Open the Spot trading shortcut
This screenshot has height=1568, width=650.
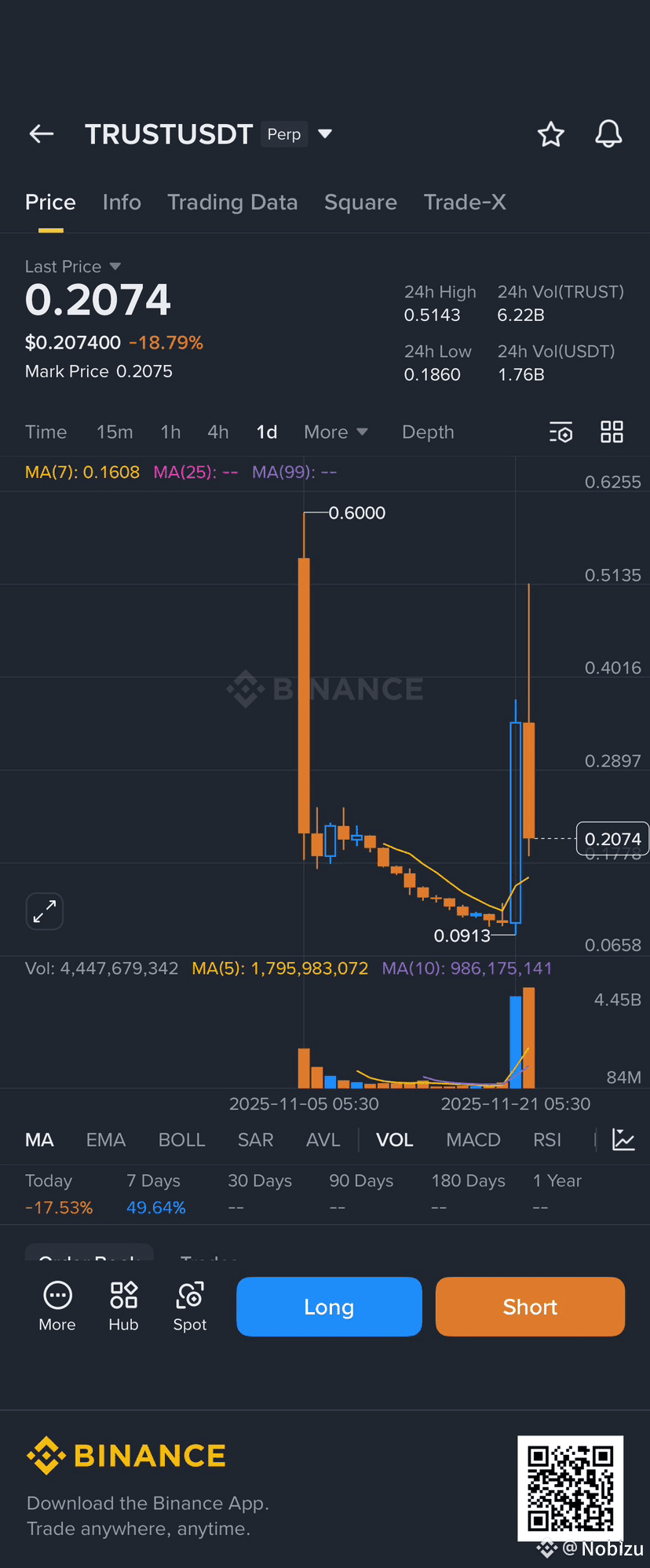click(189, 1307)
